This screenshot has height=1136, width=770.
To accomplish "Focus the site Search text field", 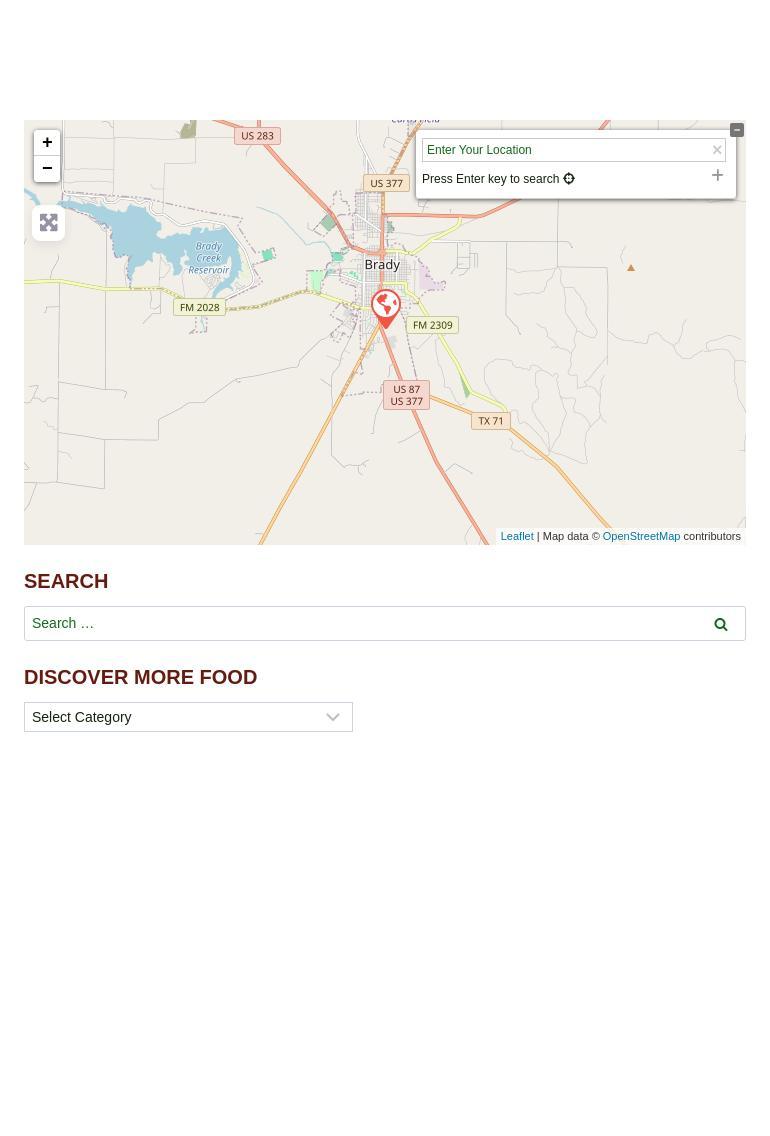I will [360, 623].
